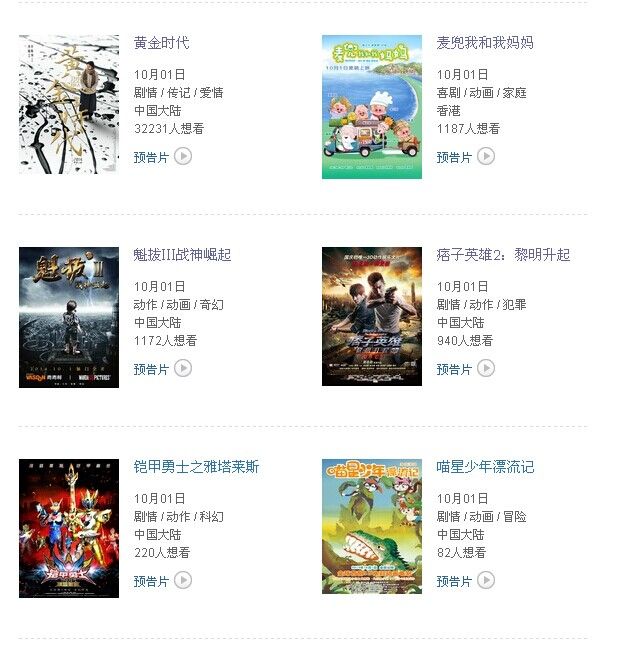Open the 喵星少年漂流记 title link
Viewport: 624px width, 654px height.
485,467
